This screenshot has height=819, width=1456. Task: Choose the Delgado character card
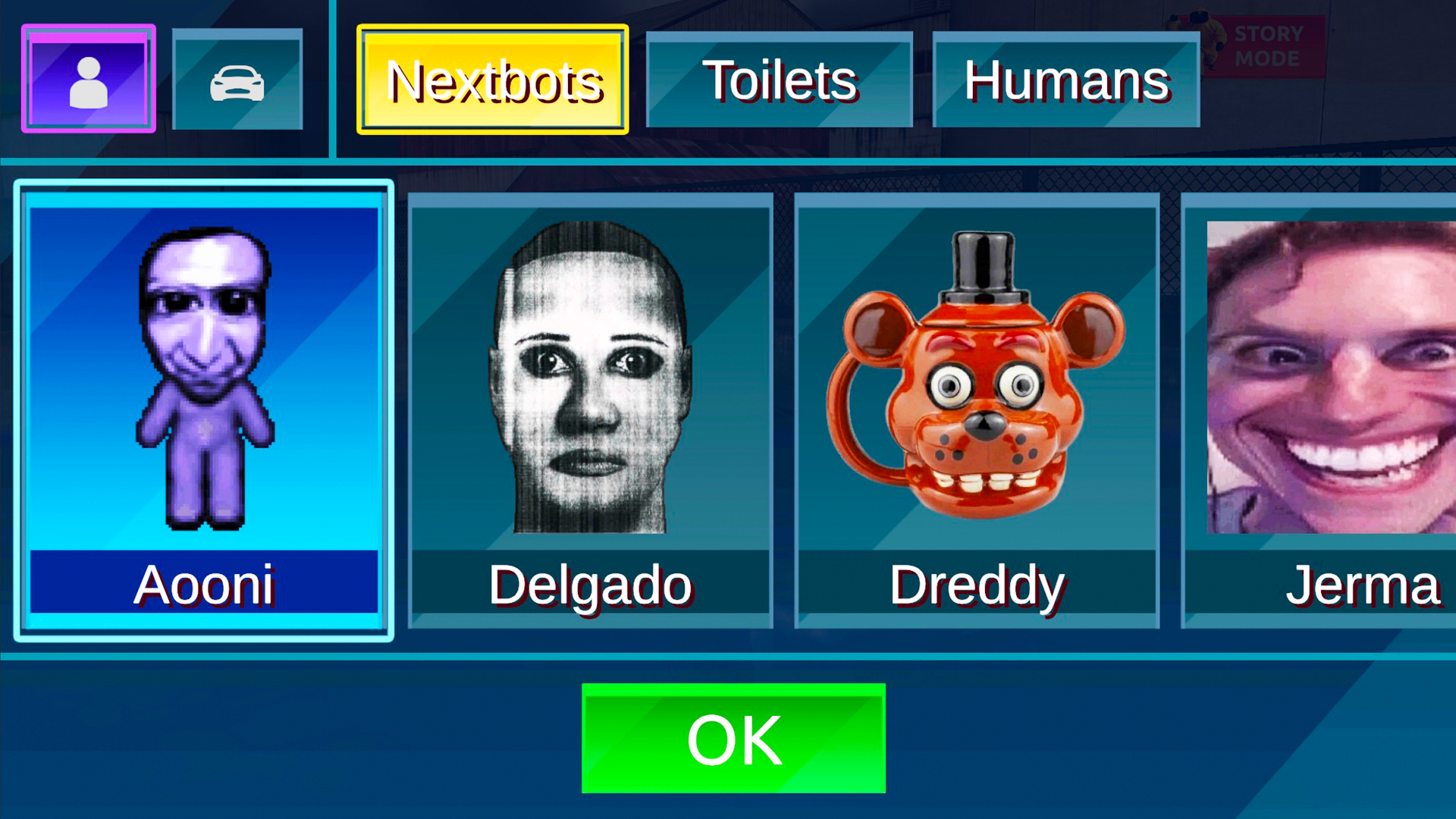click(591, 410)
